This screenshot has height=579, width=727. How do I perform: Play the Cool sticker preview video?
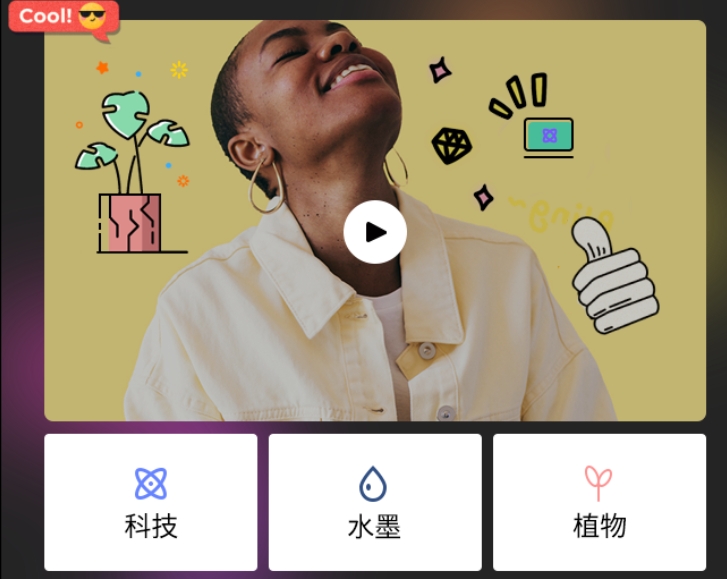375,232
